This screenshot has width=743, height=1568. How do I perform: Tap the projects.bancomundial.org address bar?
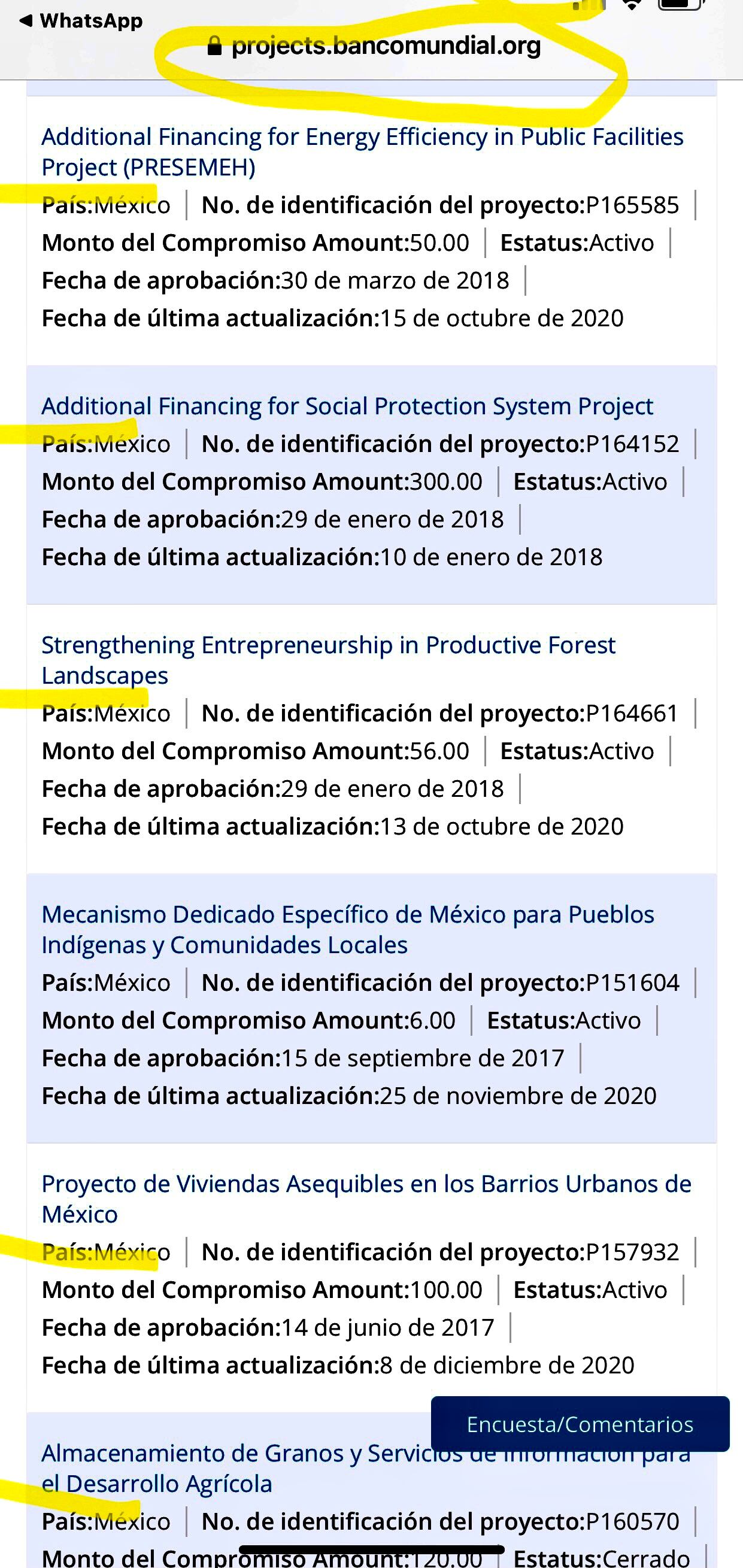click(384, 46)
